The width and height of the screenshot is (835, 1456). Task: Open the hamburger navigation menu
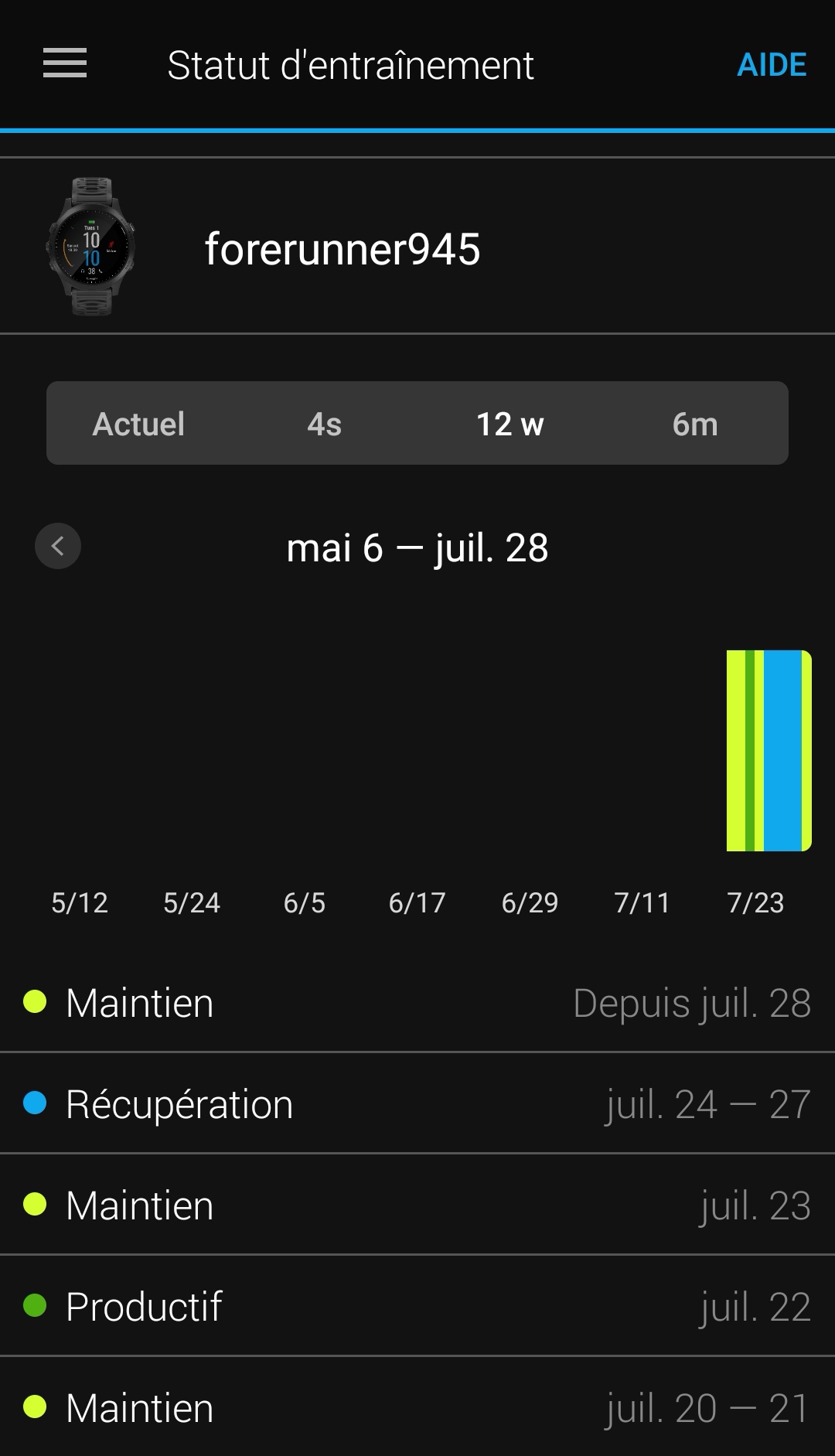pos(65,63)
